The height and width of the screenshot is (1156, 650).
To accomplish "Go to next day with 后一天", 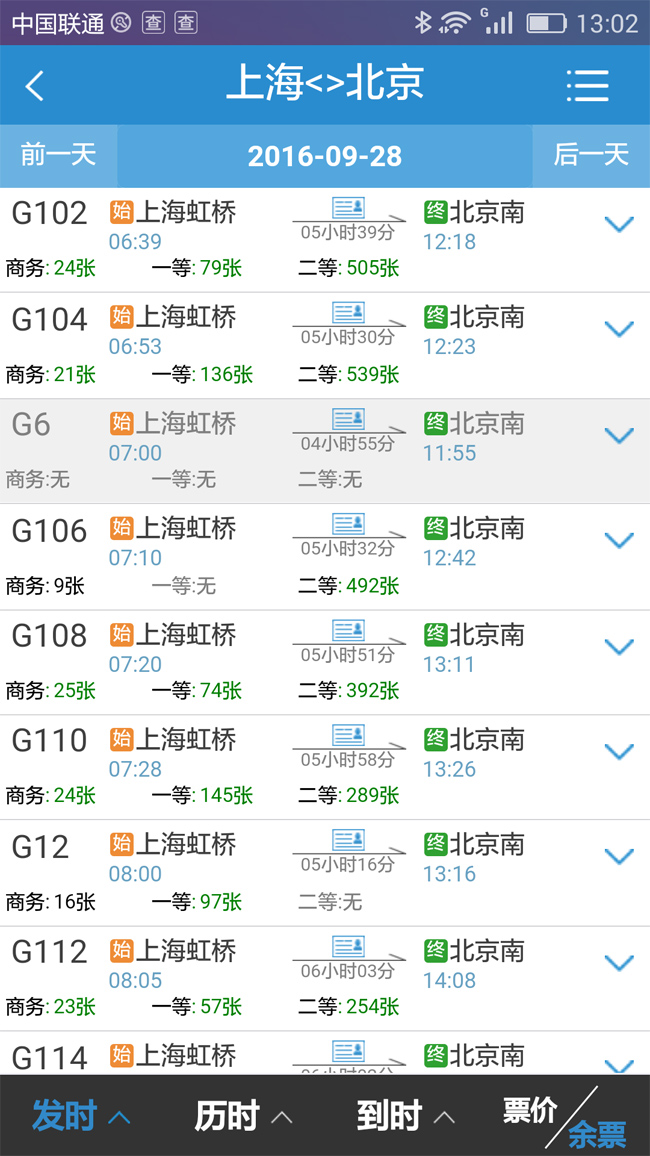I will (591, 156).
